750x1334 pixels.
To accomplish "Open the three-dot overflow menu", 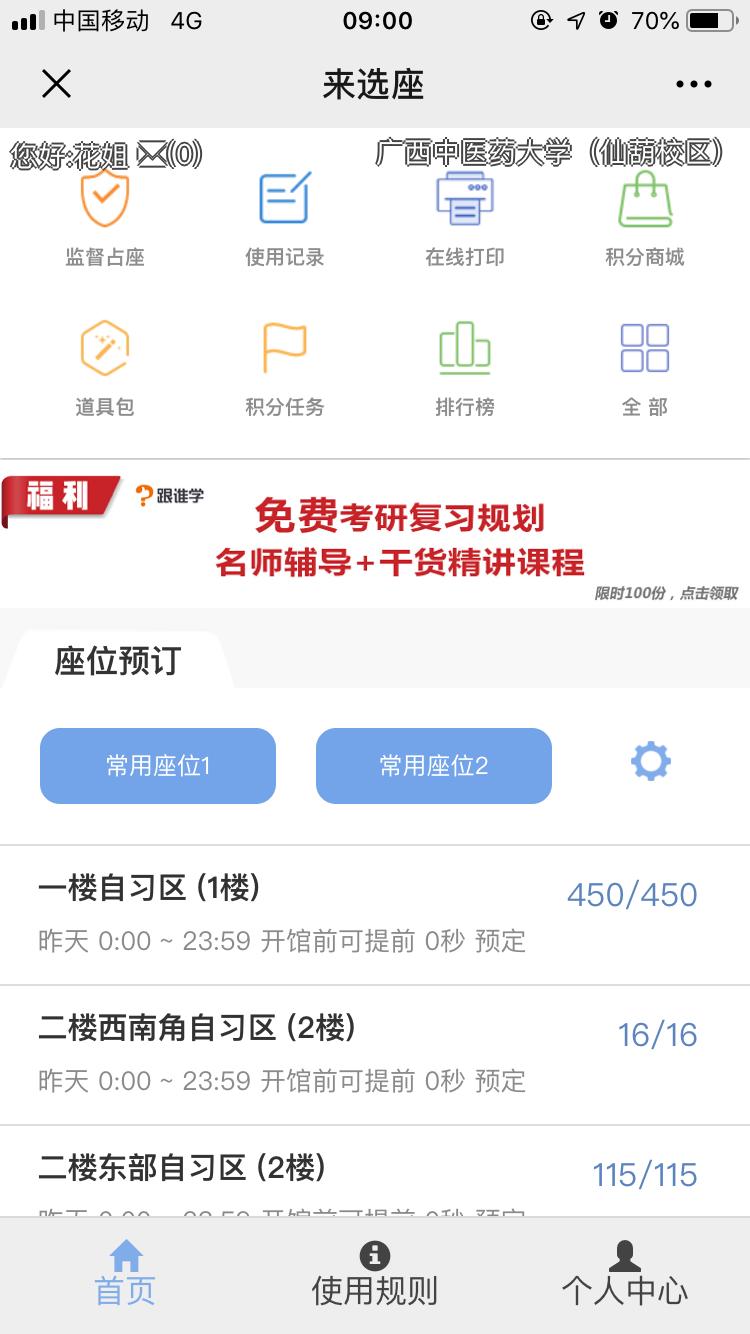I will pyautogui.click(x=693, y=84).
